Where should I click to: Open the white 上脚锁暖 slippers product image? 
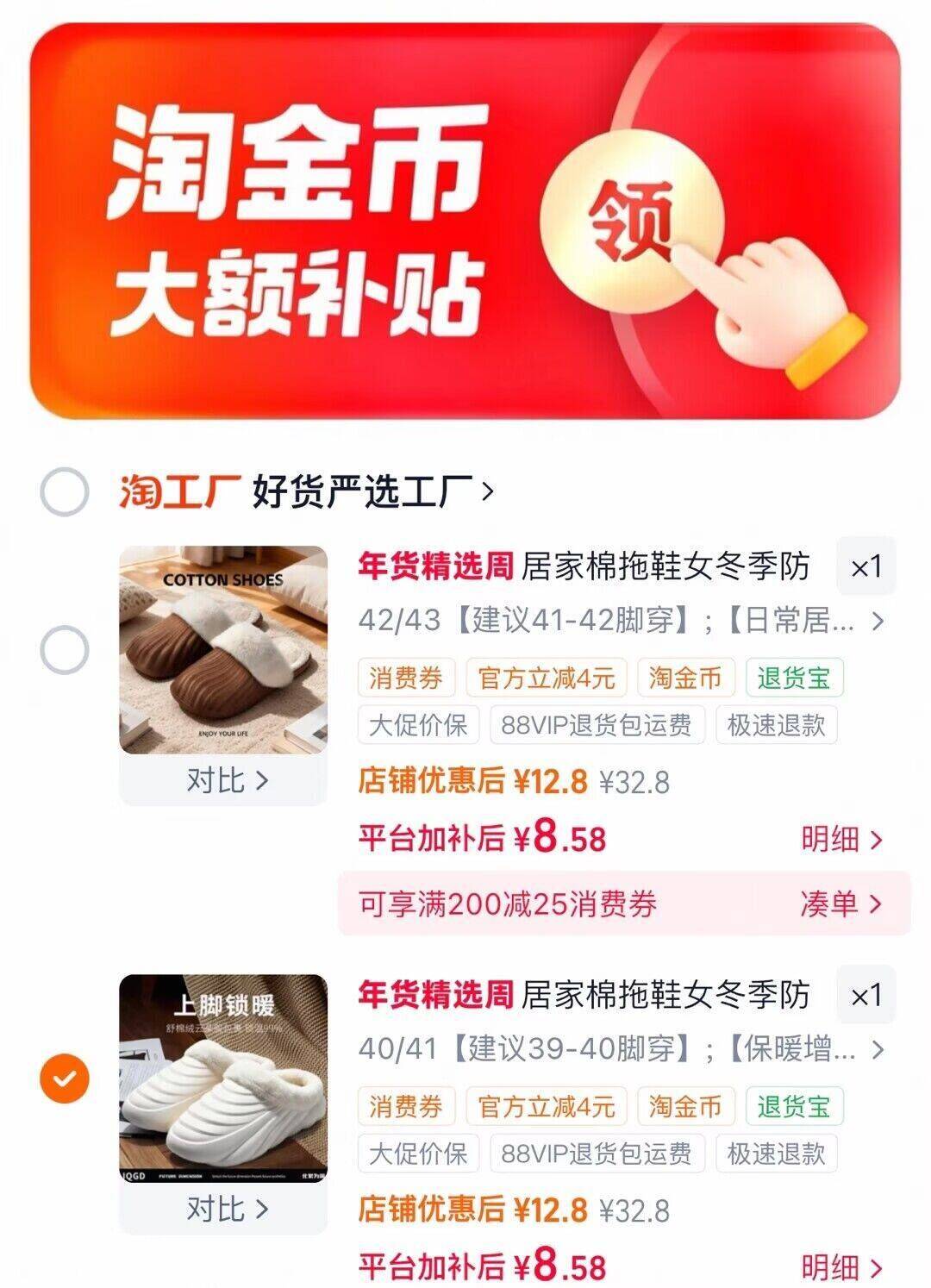pyautogui.click(x=223, y=1078)
